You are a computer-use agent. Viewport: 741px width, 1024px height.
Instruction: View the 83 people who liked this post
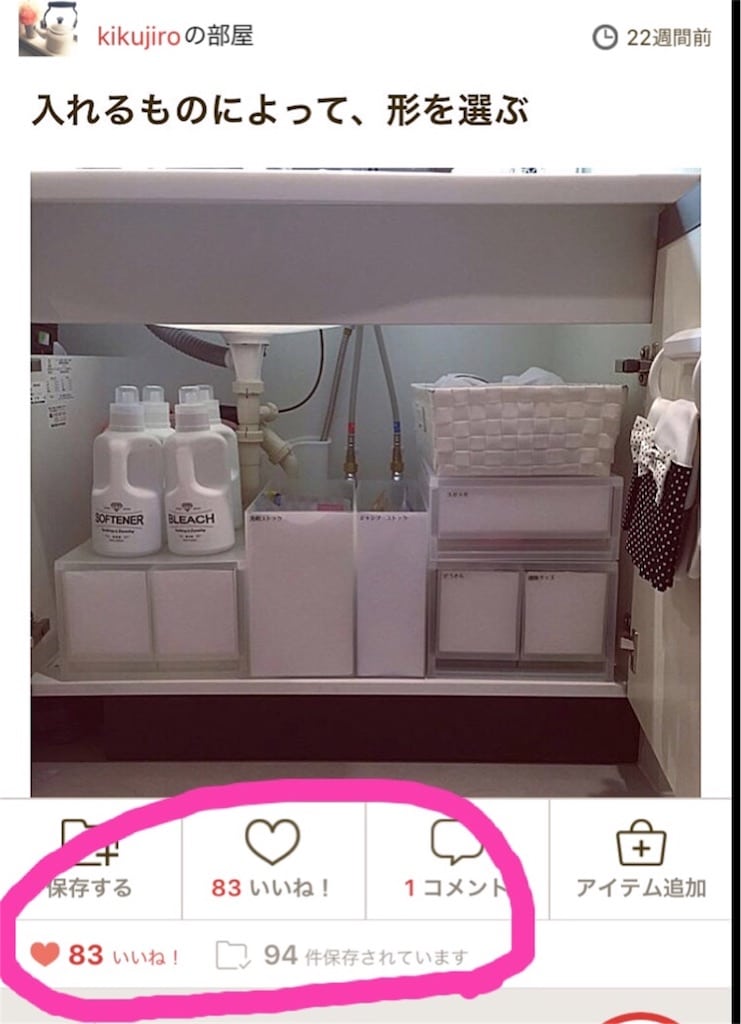(105, 955)
